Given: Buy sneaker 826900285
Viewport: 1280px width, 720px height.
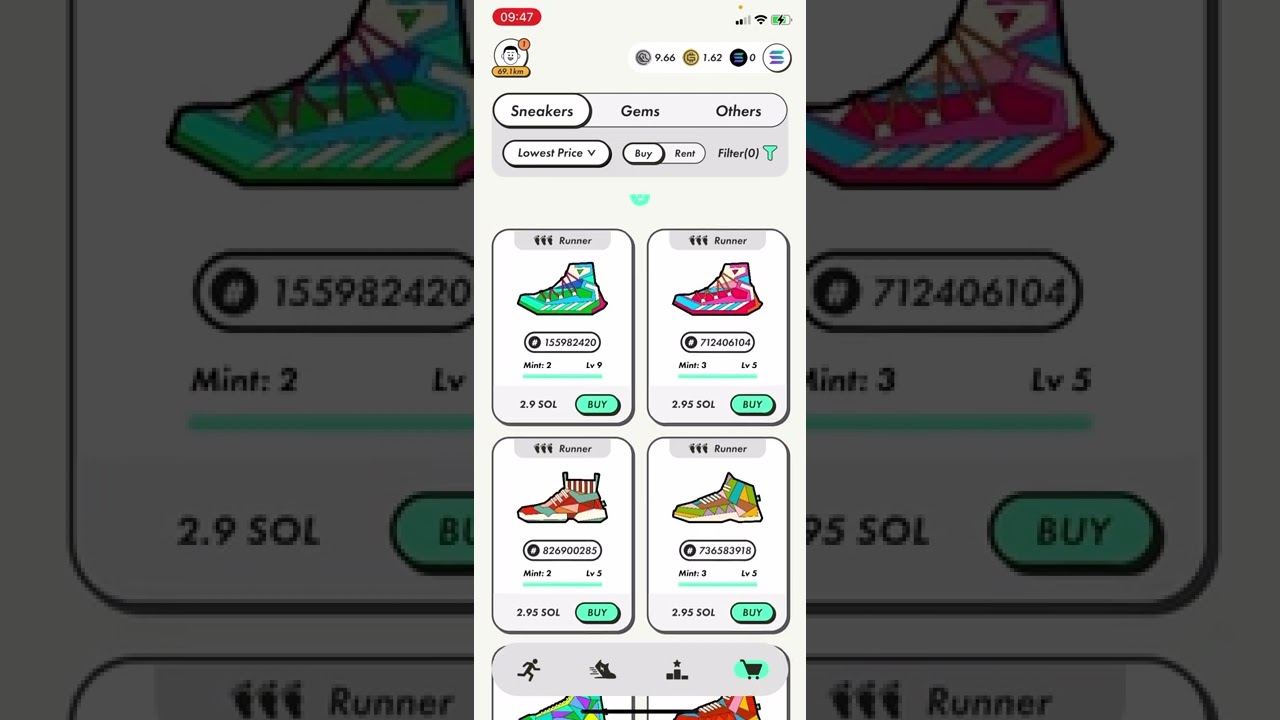Looking at the screenshot, I should point(597,613).
